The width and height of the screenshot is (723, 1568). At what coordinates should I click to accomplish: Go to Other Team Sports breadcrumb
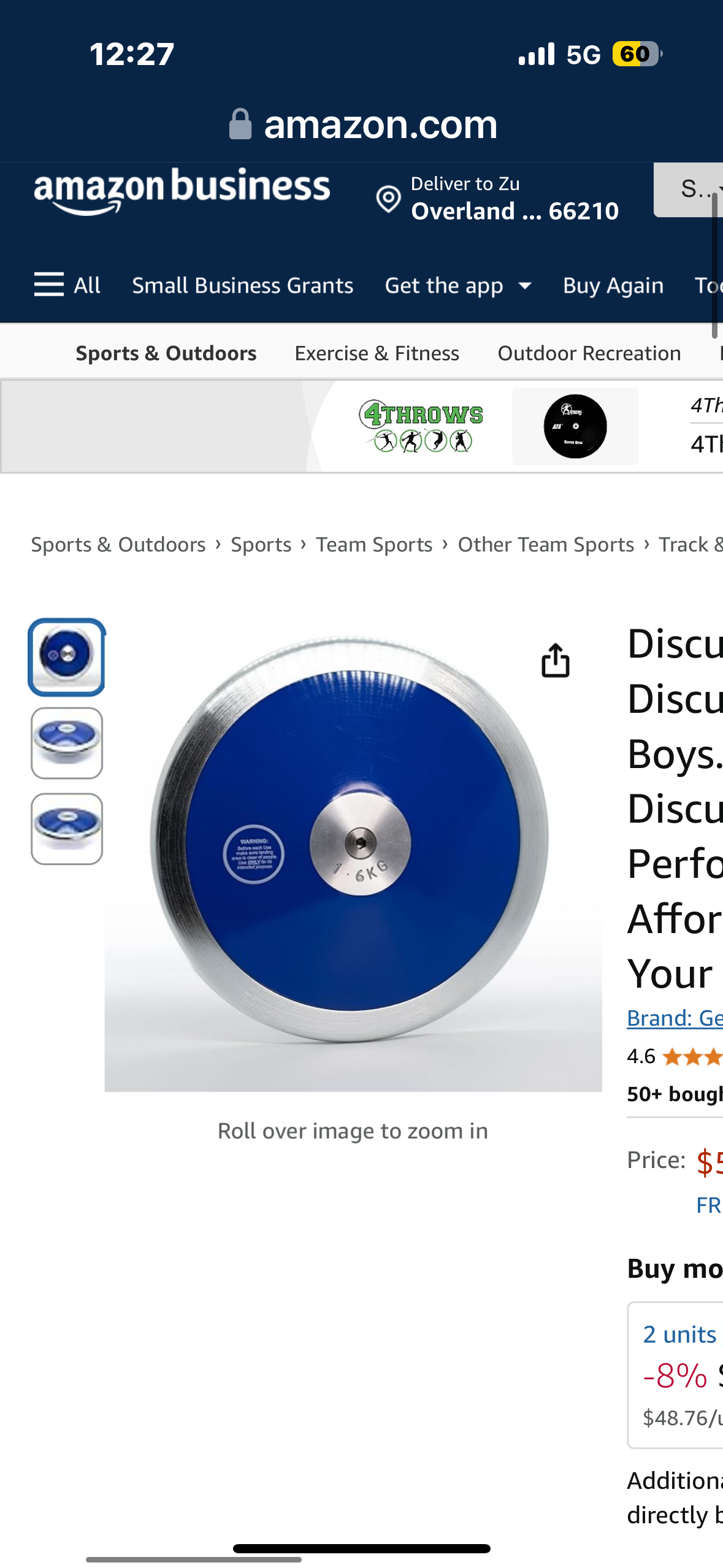[545, 545]
